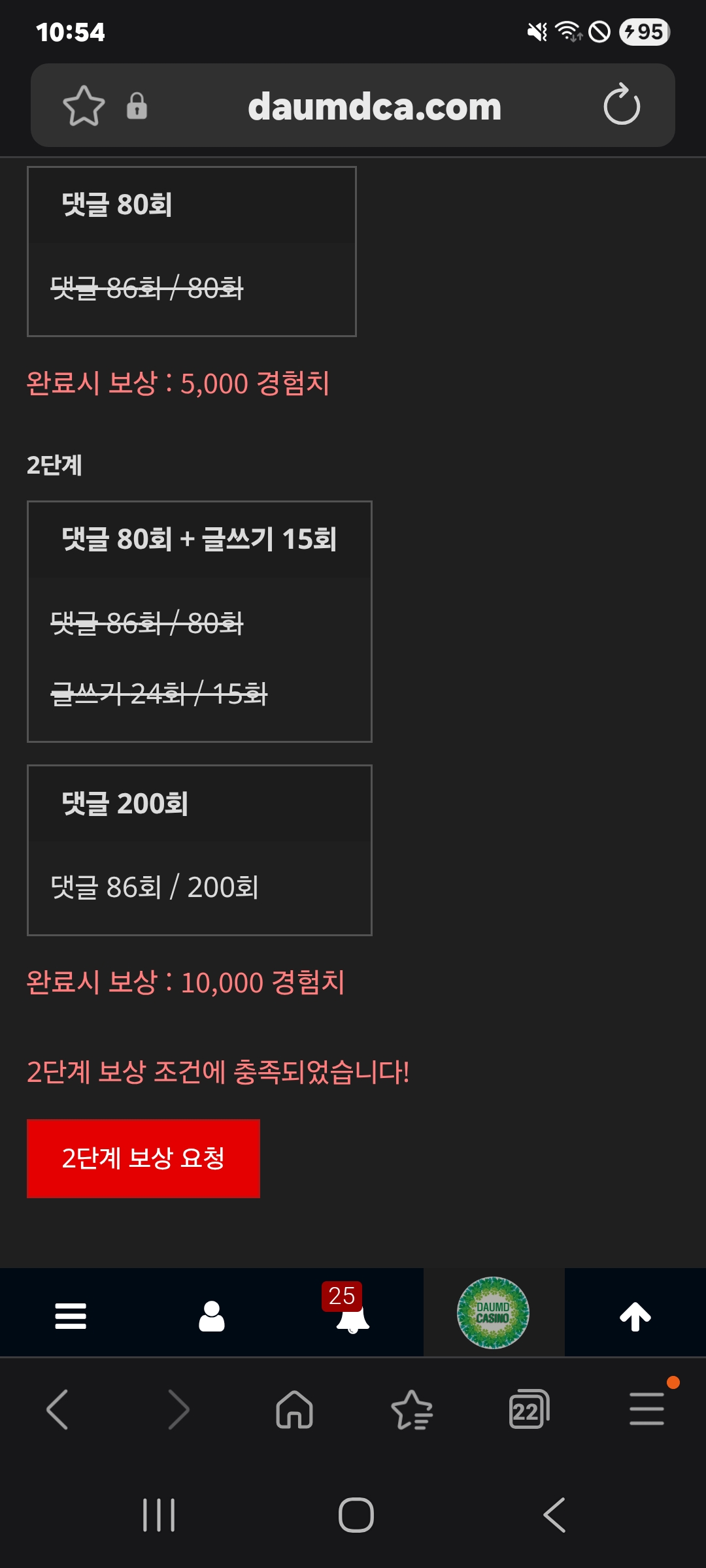This screenshot has width=706, height=1568.
Task: Reload the page
Action: (x=621, y=105)
